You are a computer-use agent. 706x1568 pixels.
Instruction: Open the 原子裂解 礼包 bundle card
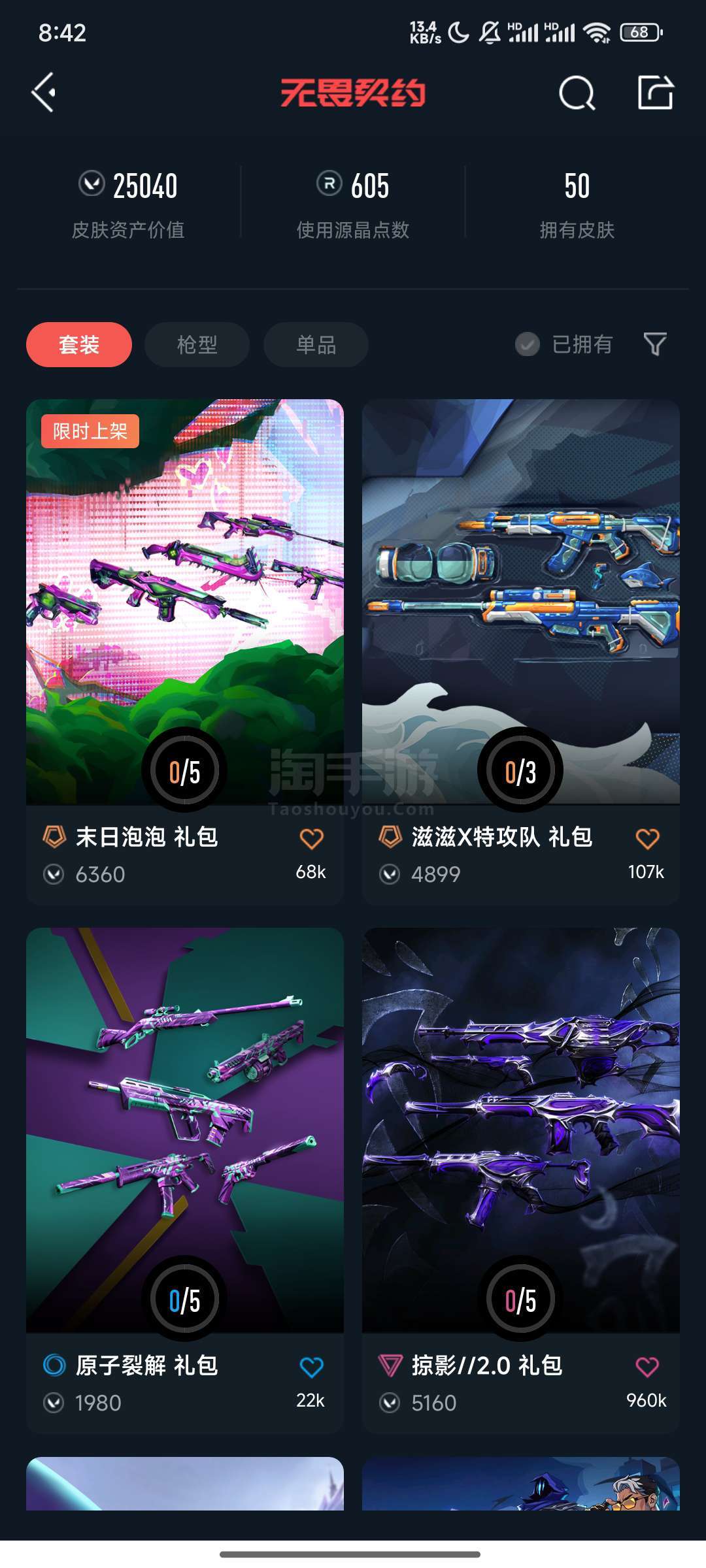[185, 1180]
